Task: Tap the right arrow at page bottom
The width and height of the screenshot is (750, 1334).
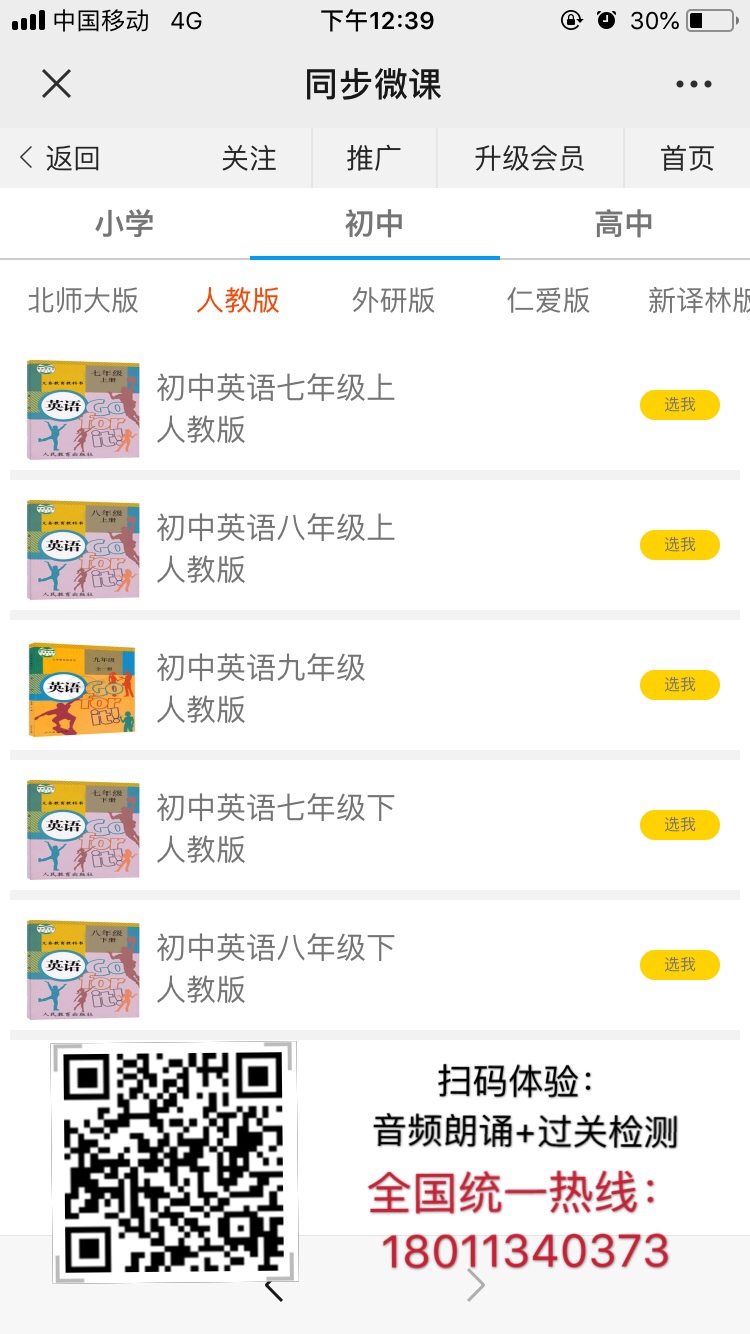Action: (475, 1285)
